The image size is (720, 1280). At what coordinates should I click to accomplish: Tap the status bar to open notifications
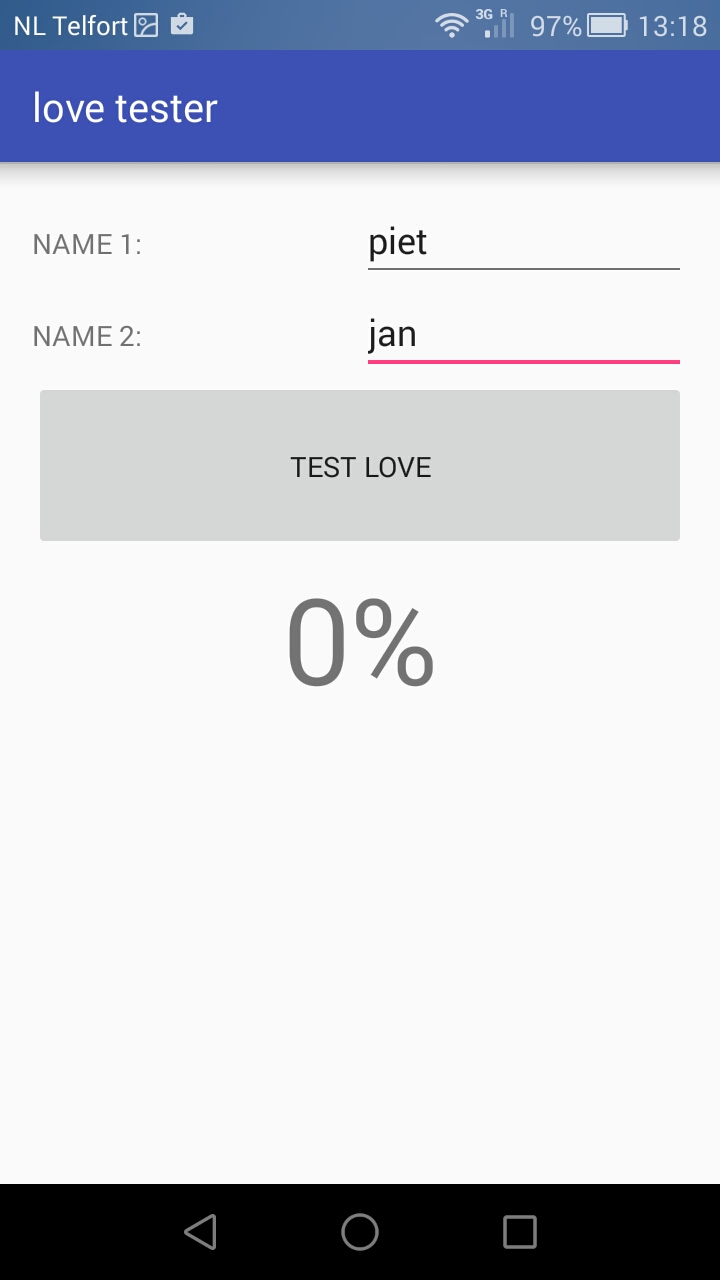tap(300, 25)
